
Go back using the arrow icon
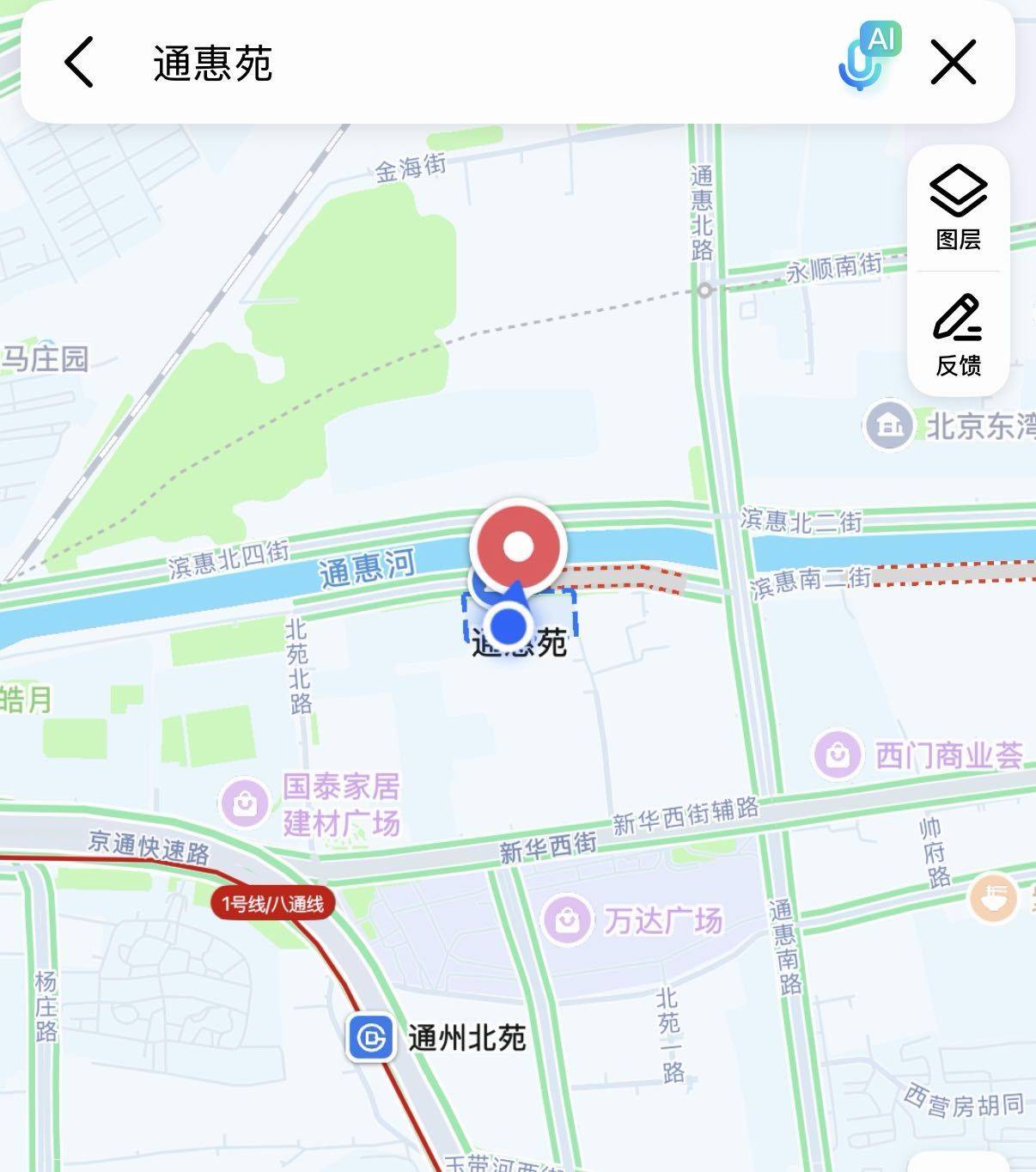tap(78, 62)
